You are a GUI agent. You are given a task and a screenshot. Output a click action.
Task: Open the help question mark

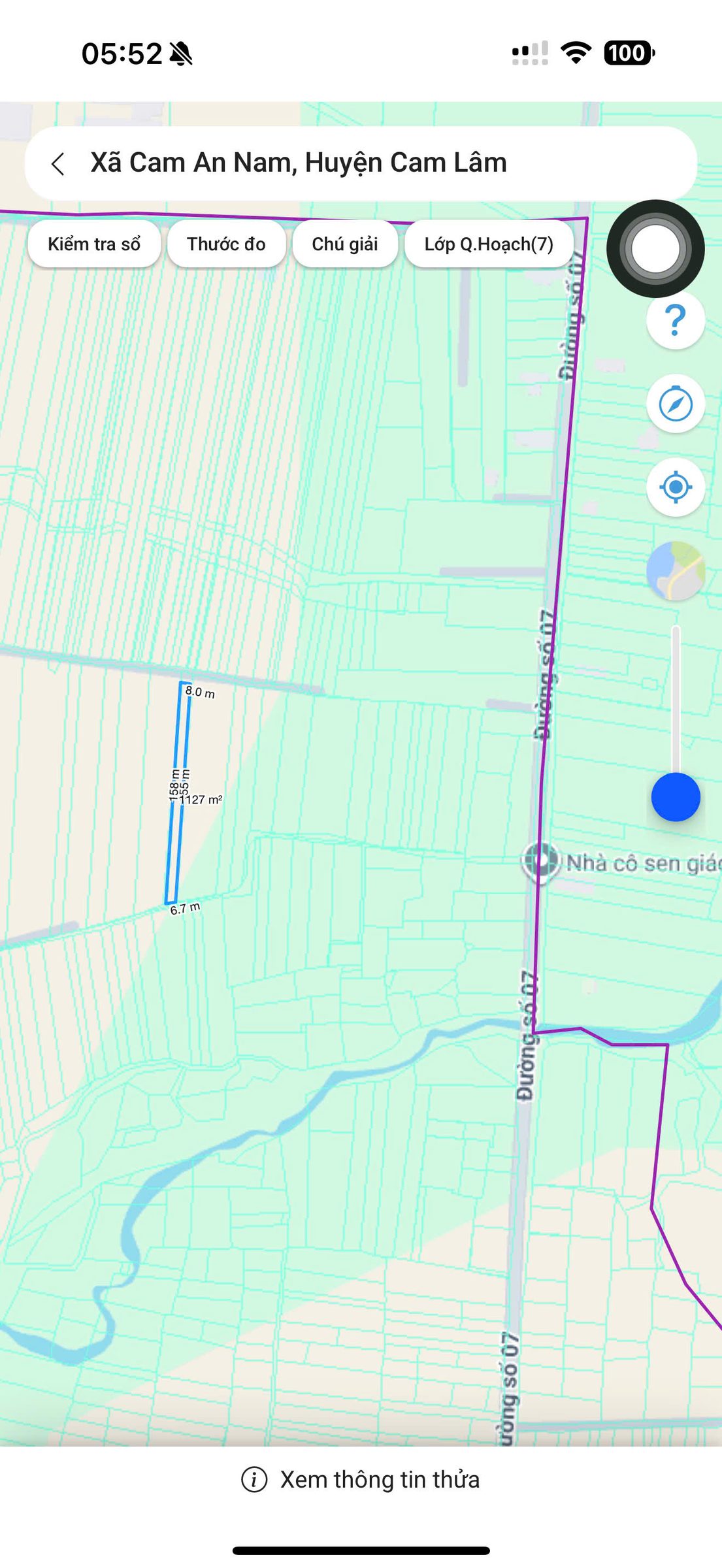(x=676, y=319)
